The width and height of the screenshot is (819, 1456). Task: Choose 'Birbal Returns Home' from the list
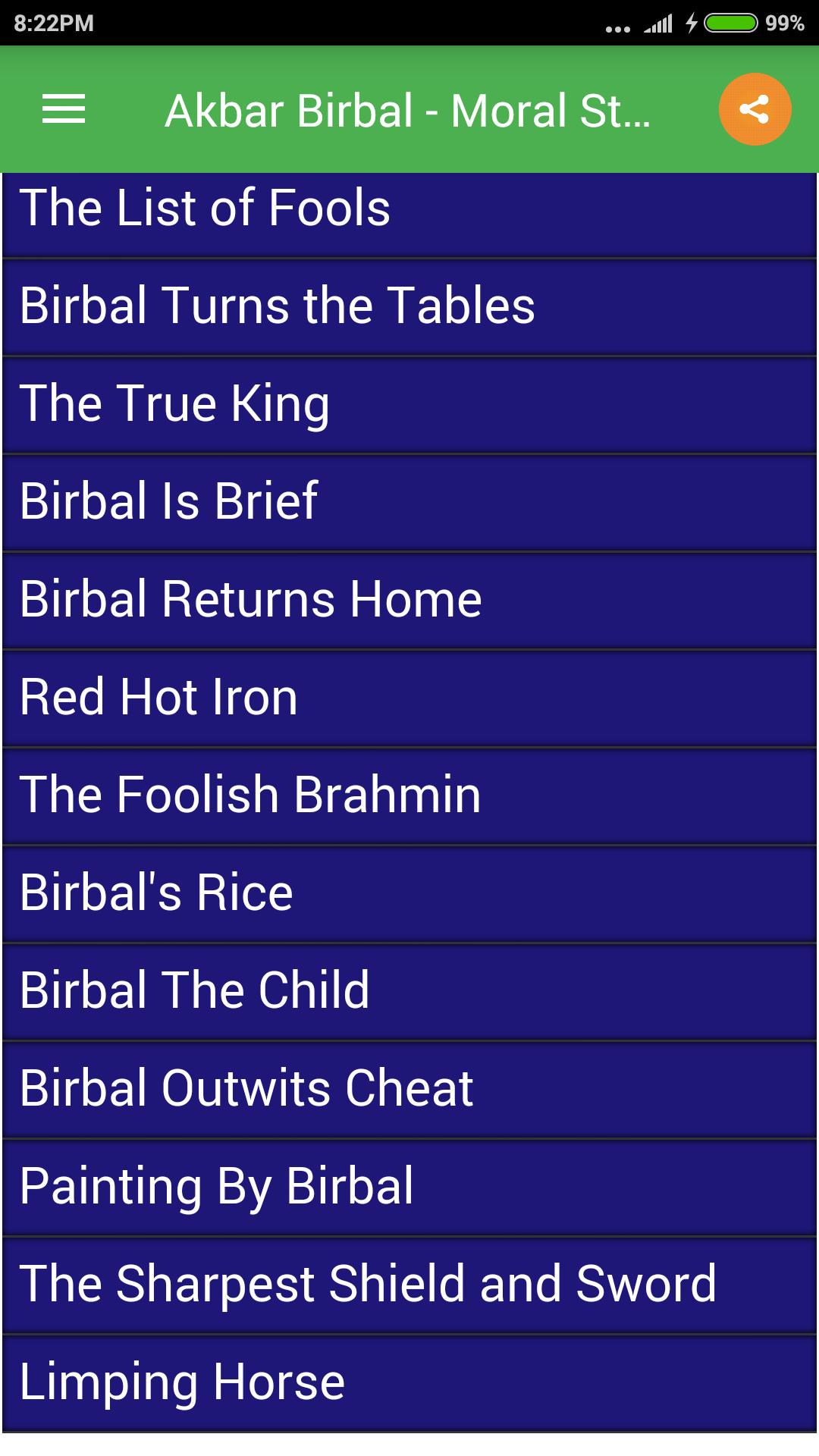point(409,598)
